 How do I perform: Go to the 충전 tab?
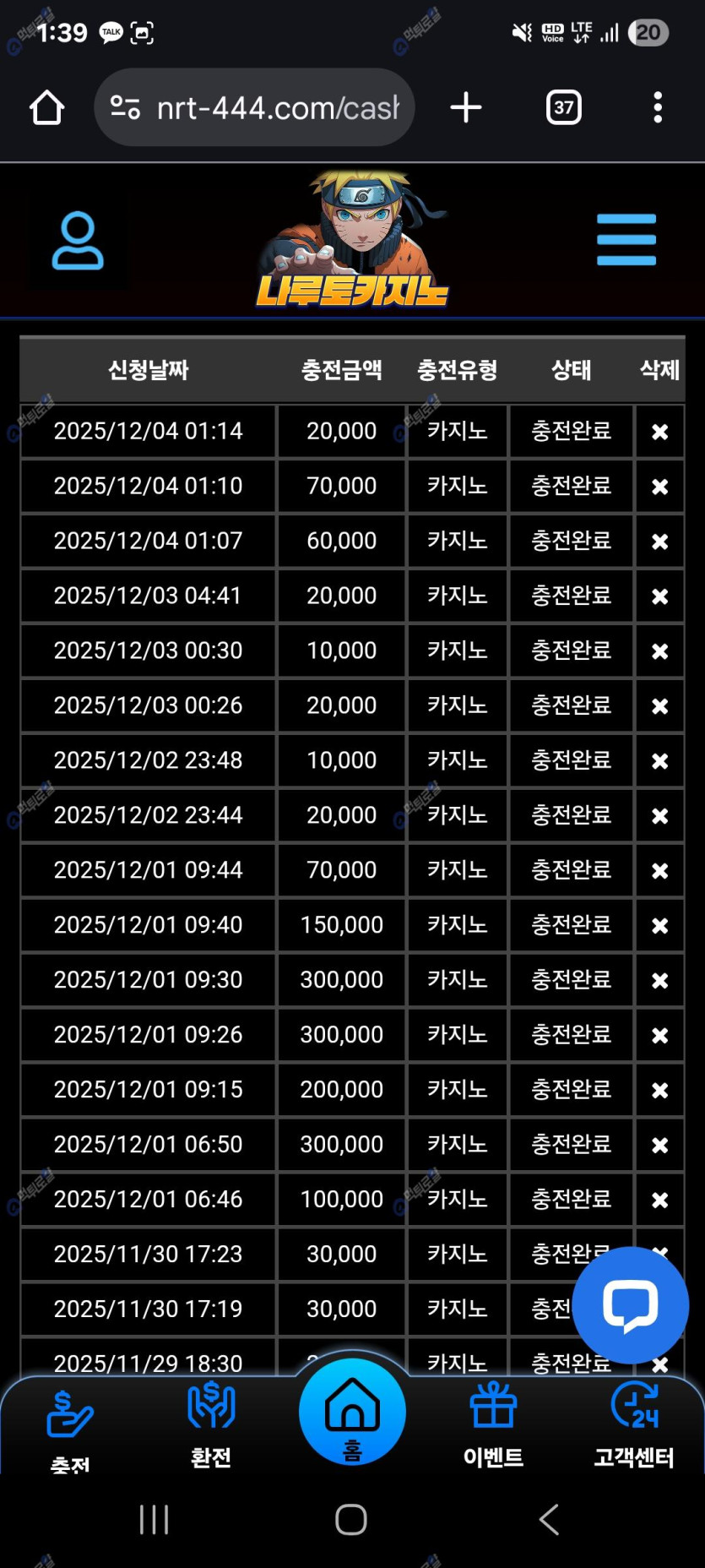70,1428
